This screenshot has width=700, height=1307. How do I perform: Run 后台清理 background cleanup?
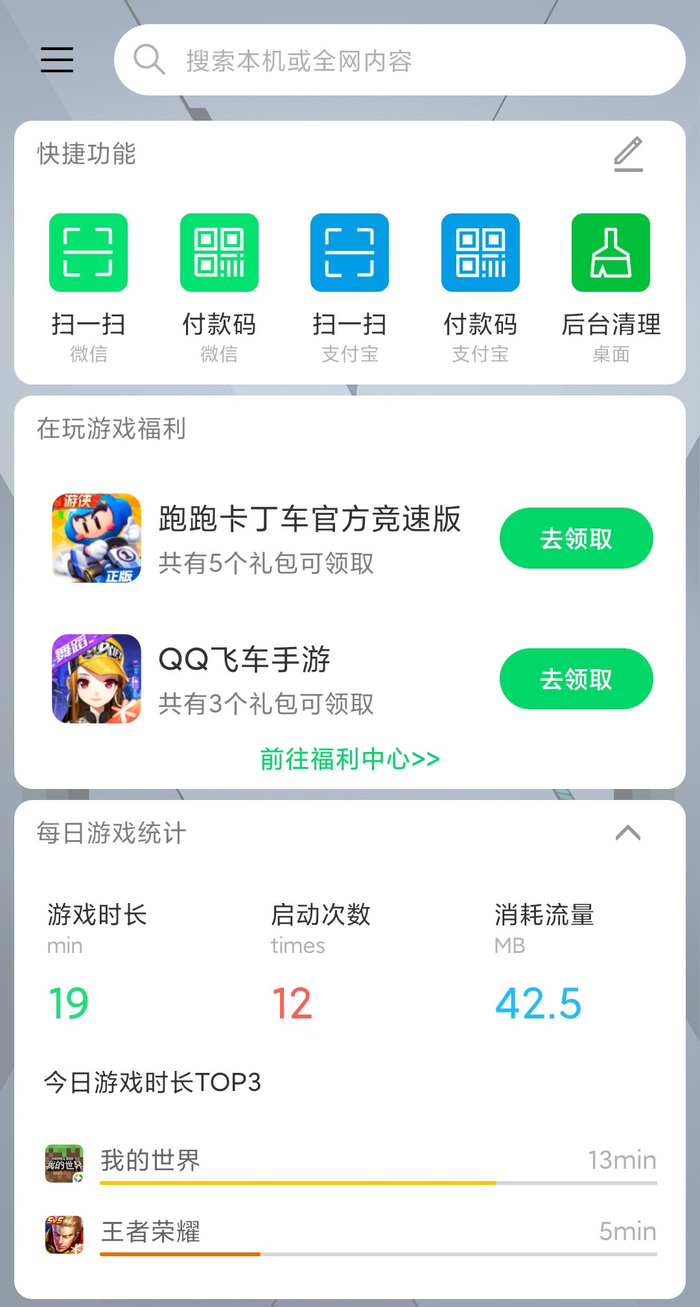pos(611,253)
